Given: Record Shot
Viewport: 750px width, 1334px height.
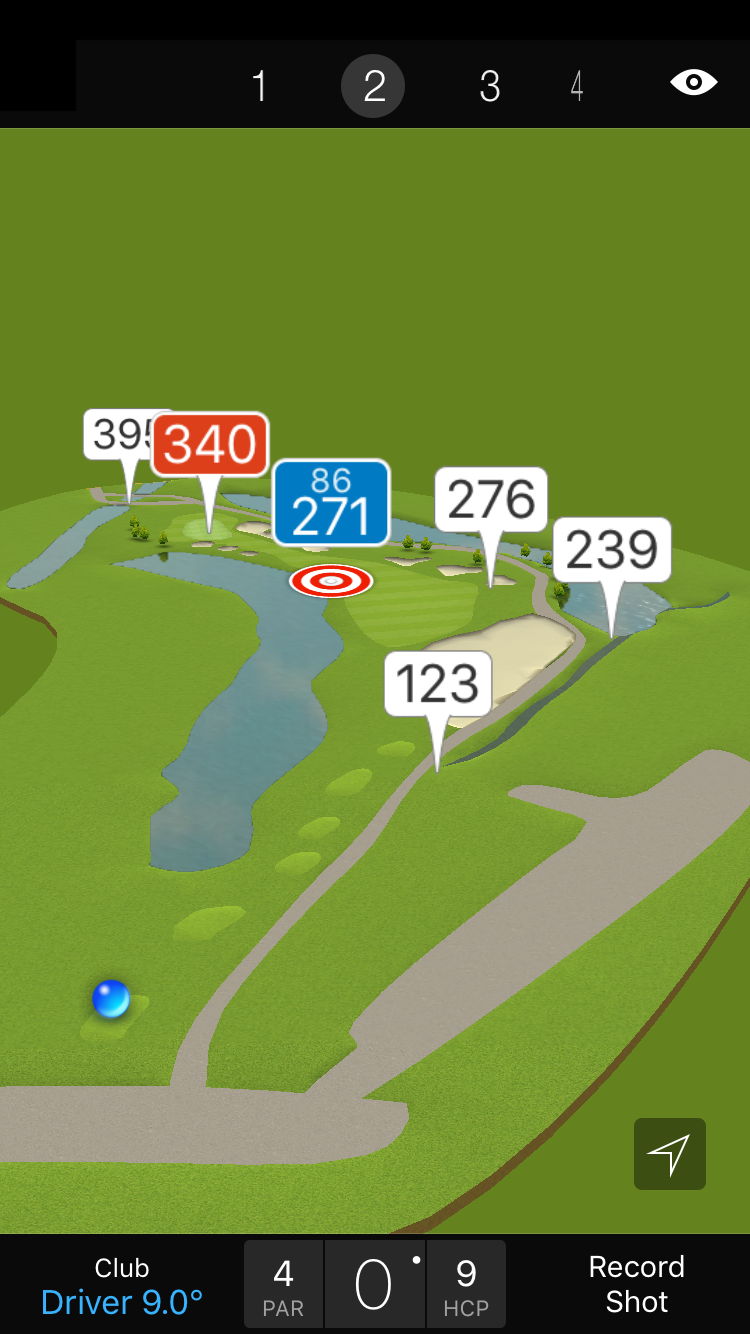Looking at the screenshot, I should [x=636, y=1284].
